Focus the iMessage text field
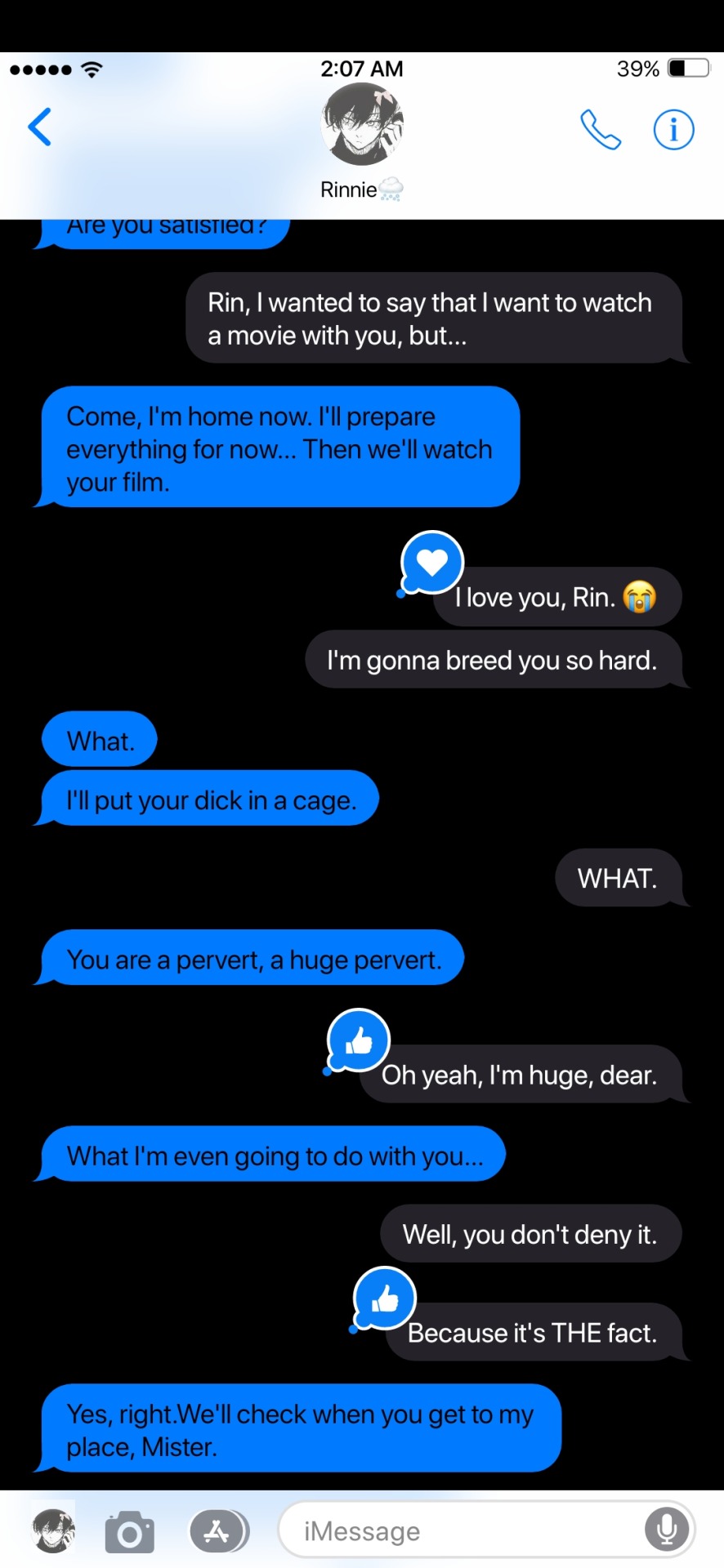724x1568 pixels. [x=458, y=1531]
